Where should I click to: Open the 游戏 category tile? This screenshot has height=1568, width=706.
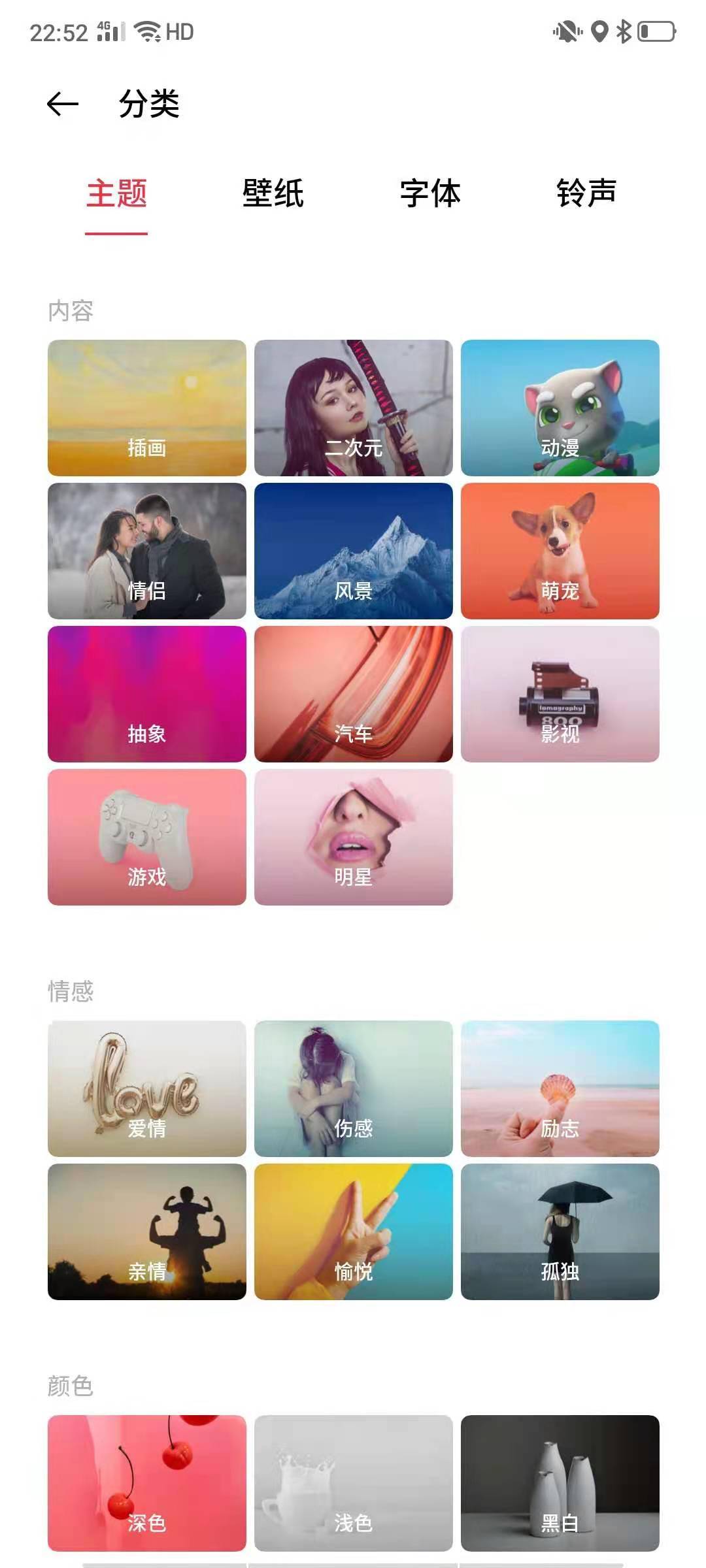coord(147,837)
